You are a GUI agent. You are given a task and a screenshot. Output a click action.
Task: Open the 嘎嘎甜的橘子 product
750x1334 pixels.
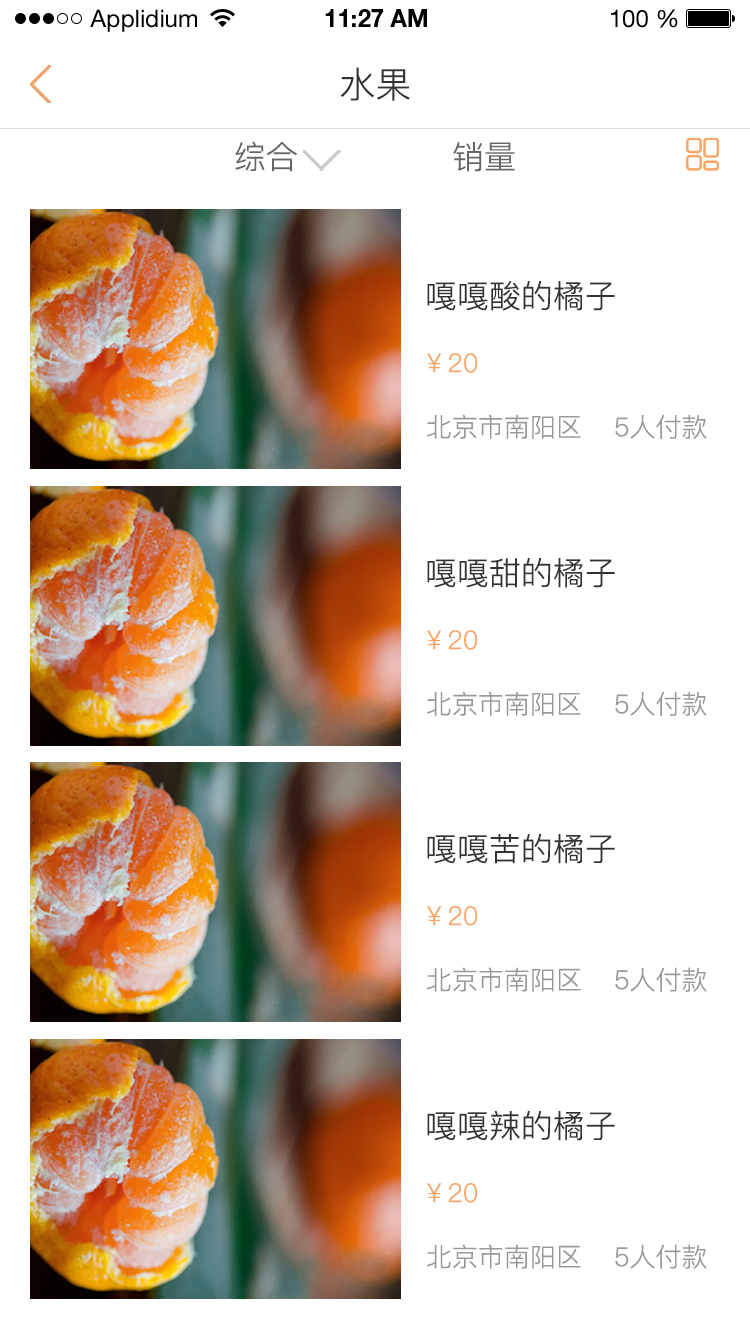click(520, 573)
